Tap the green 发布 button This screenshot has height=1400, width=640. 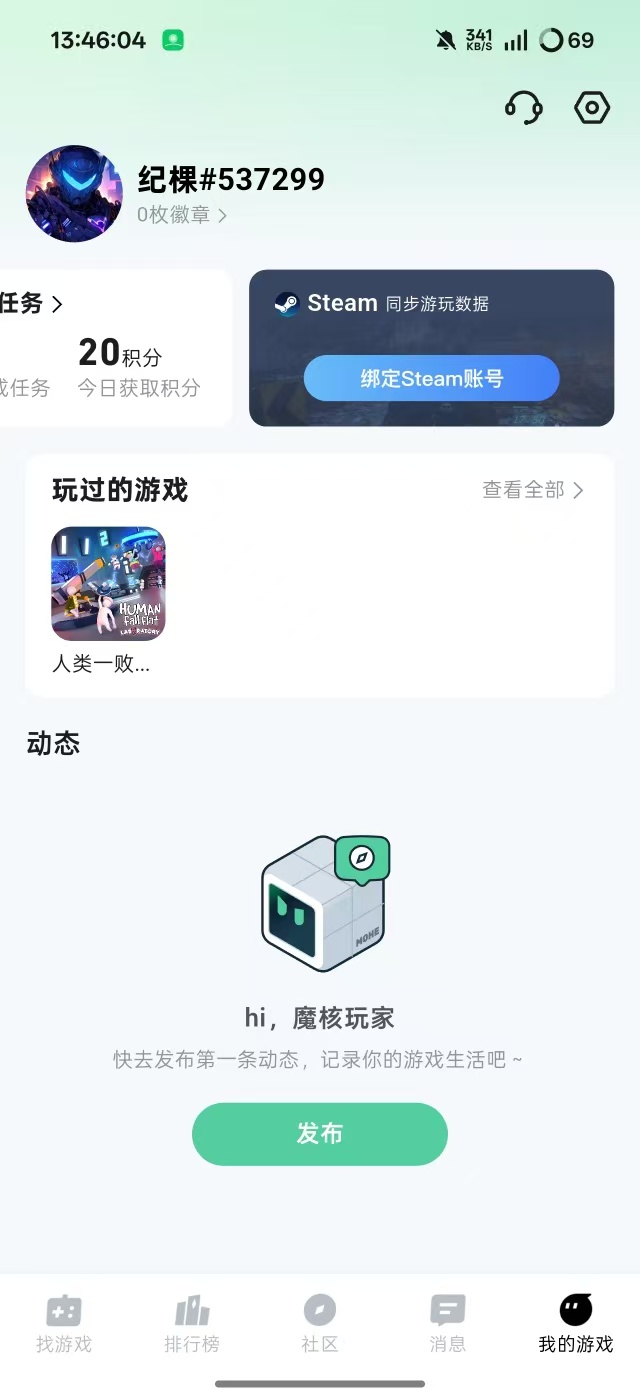click(x=320, y=1133)
